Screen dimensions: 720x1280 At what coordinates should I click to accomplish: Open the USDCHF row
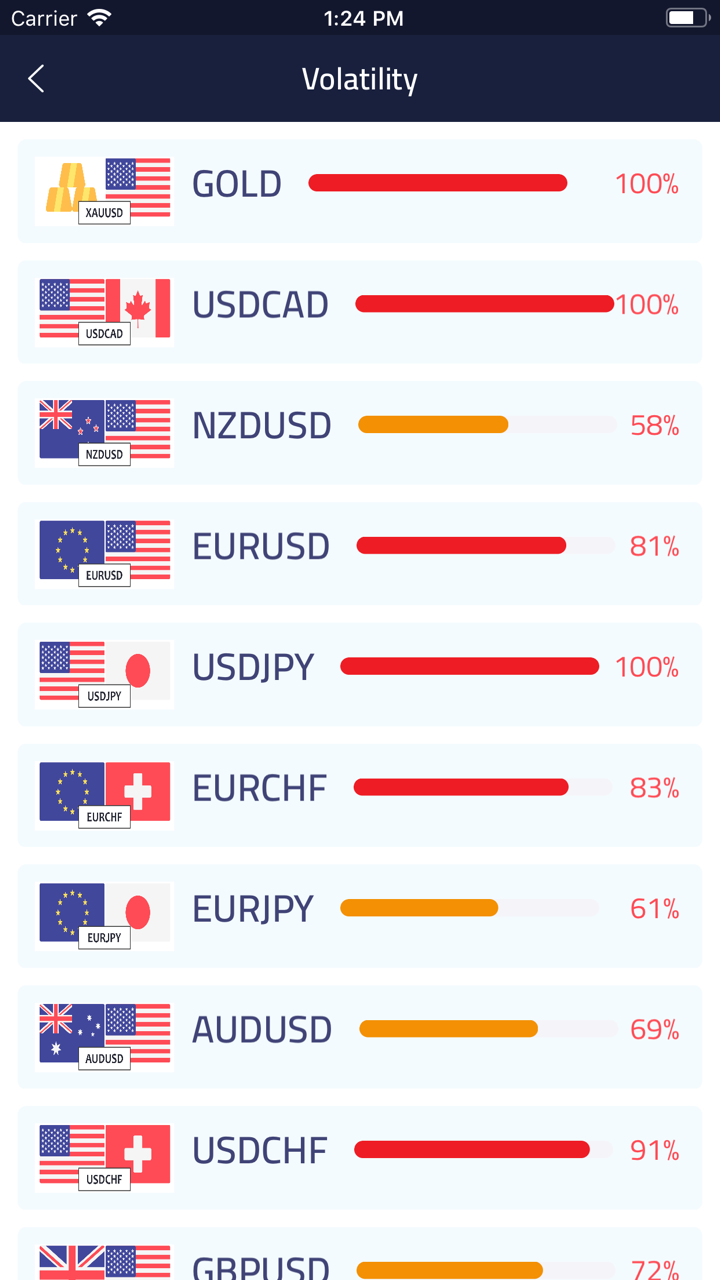360,1158
